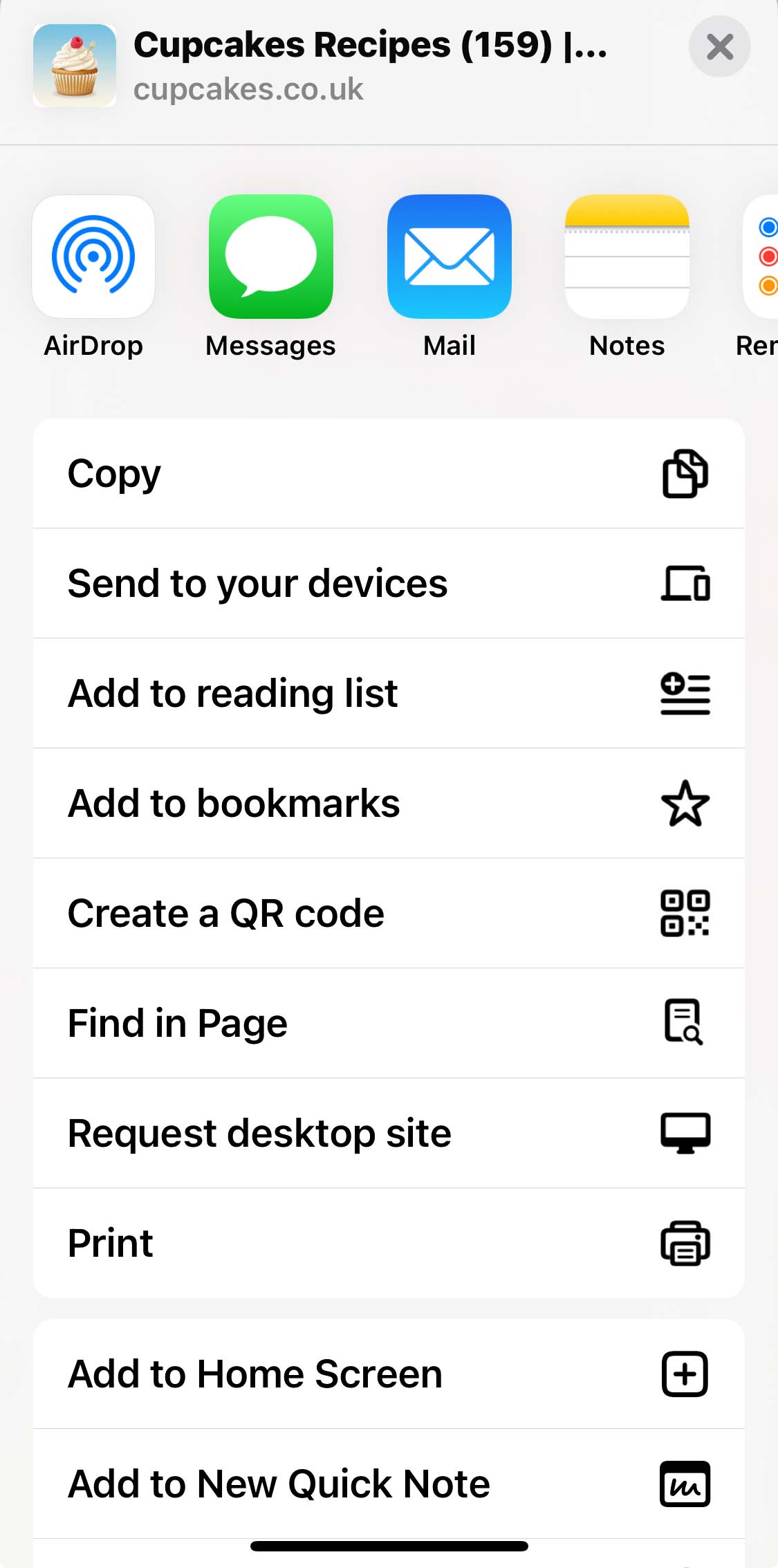Tap the Copy icon
Image resolution: width=778 pixels, height=1568 pixels.
coord(685,472)
